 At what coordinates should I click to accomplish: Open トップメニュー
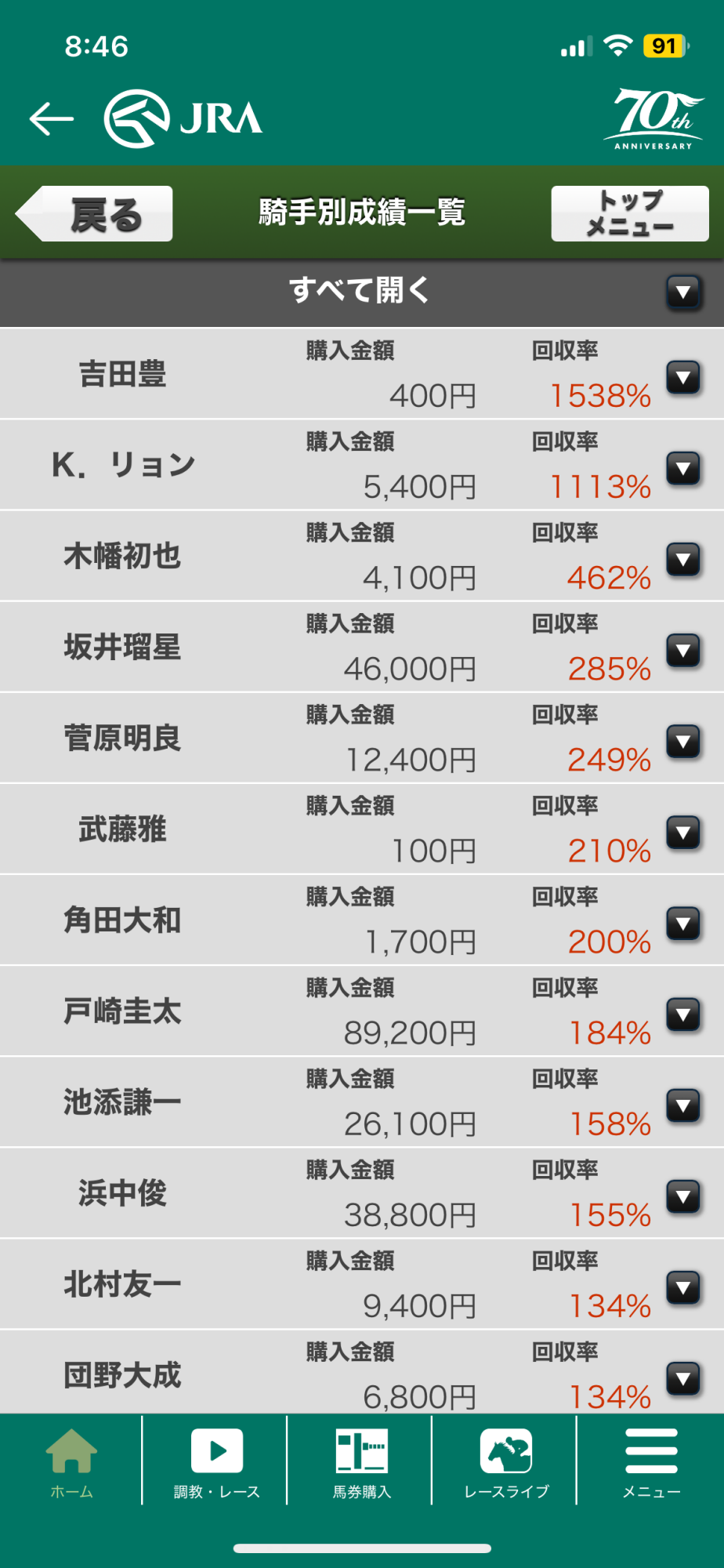629,214
